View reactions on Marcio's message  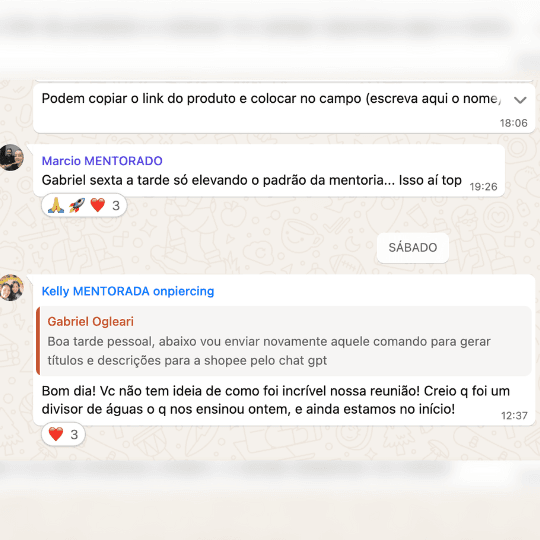tap(84, 206)
